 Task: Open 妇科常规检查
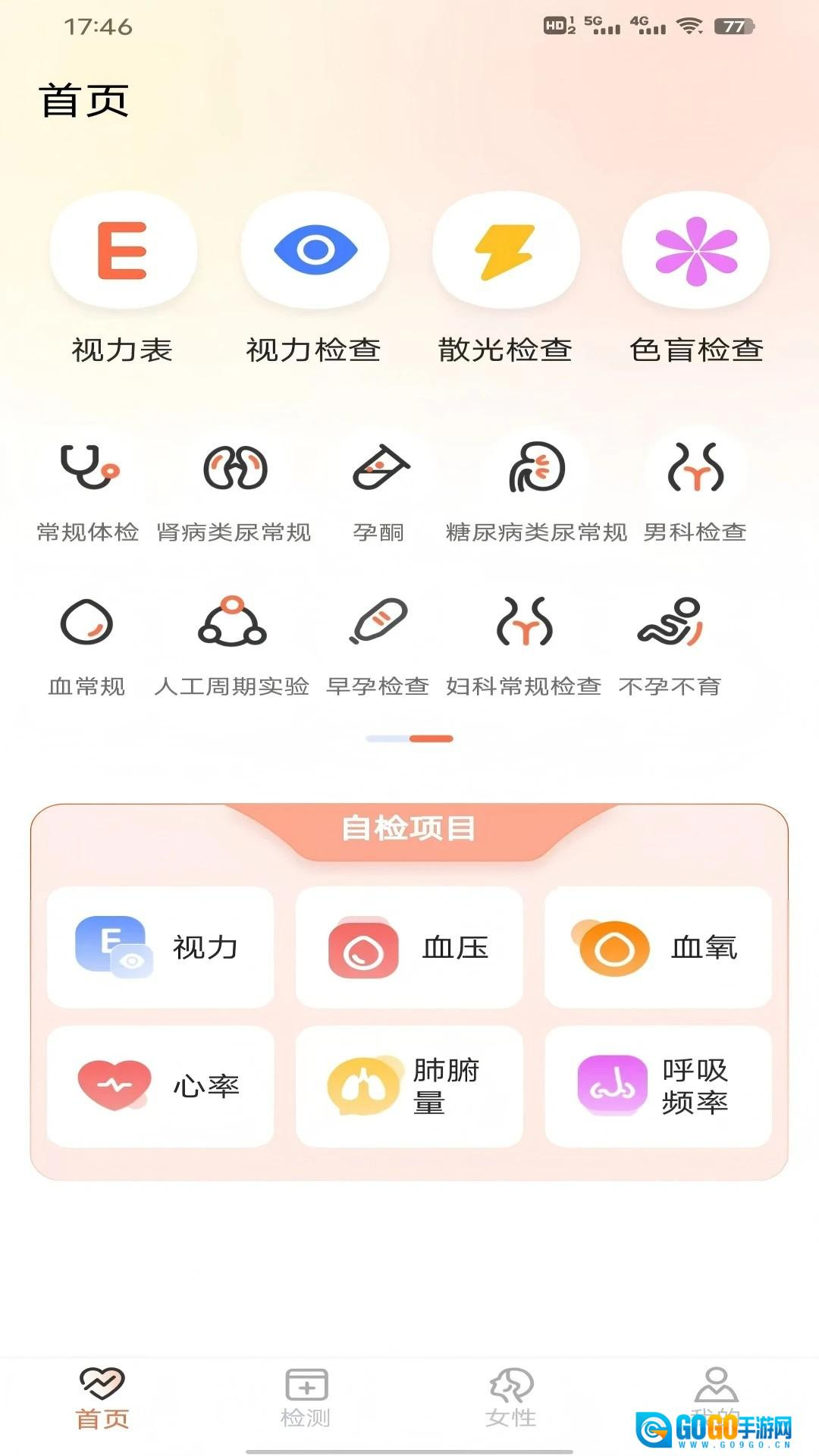(x=524, y=645)
